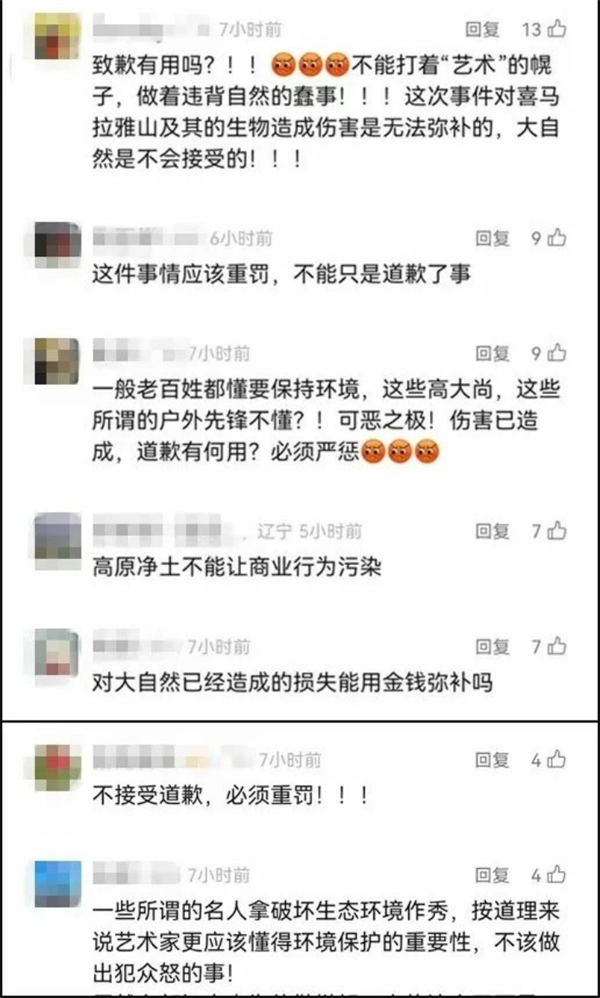The height and width of the screenshot is (998, 600).
Task: Like the comment starting with 致歉有用吗
Action: (x=557, y=28)
